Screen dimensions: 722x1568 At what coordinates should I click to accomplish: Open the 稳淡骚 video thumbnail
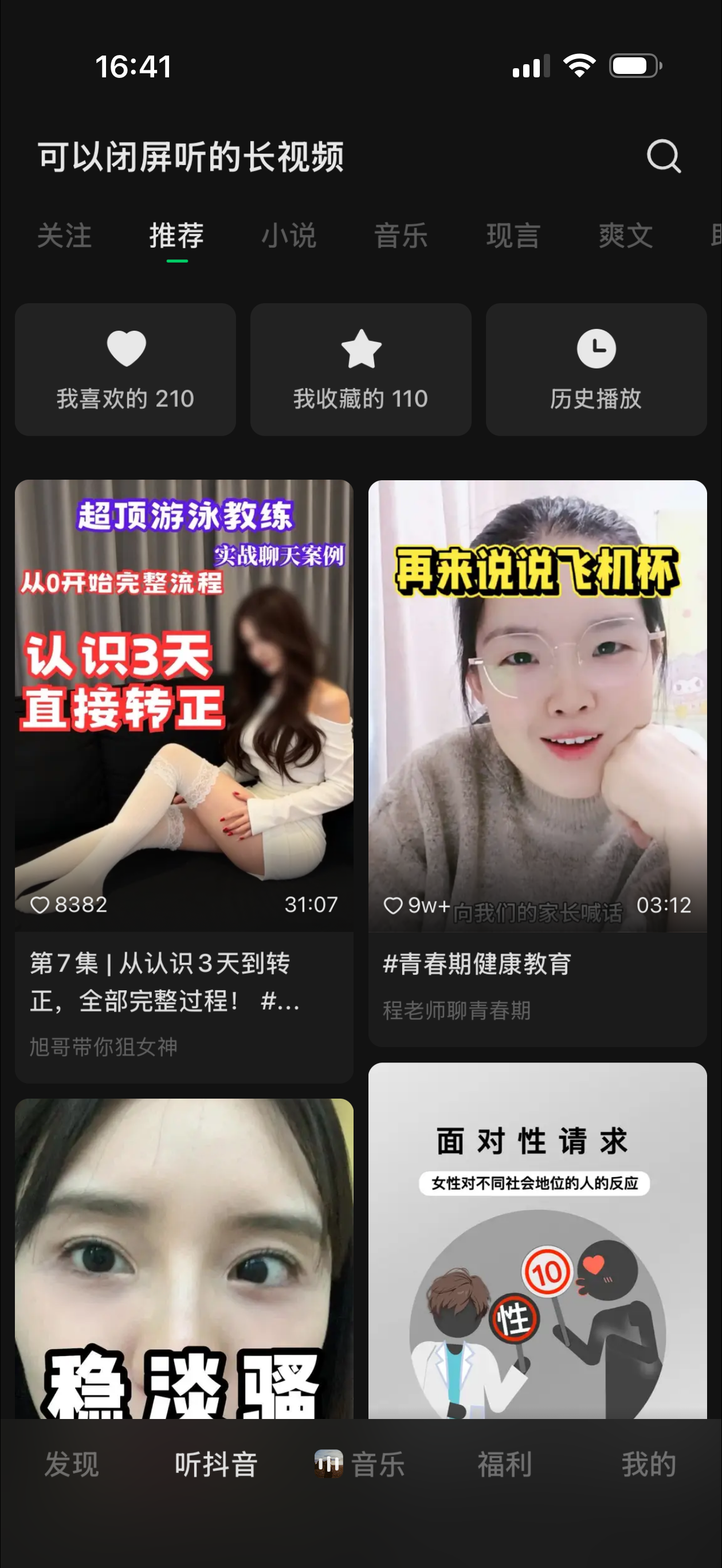184,1260
